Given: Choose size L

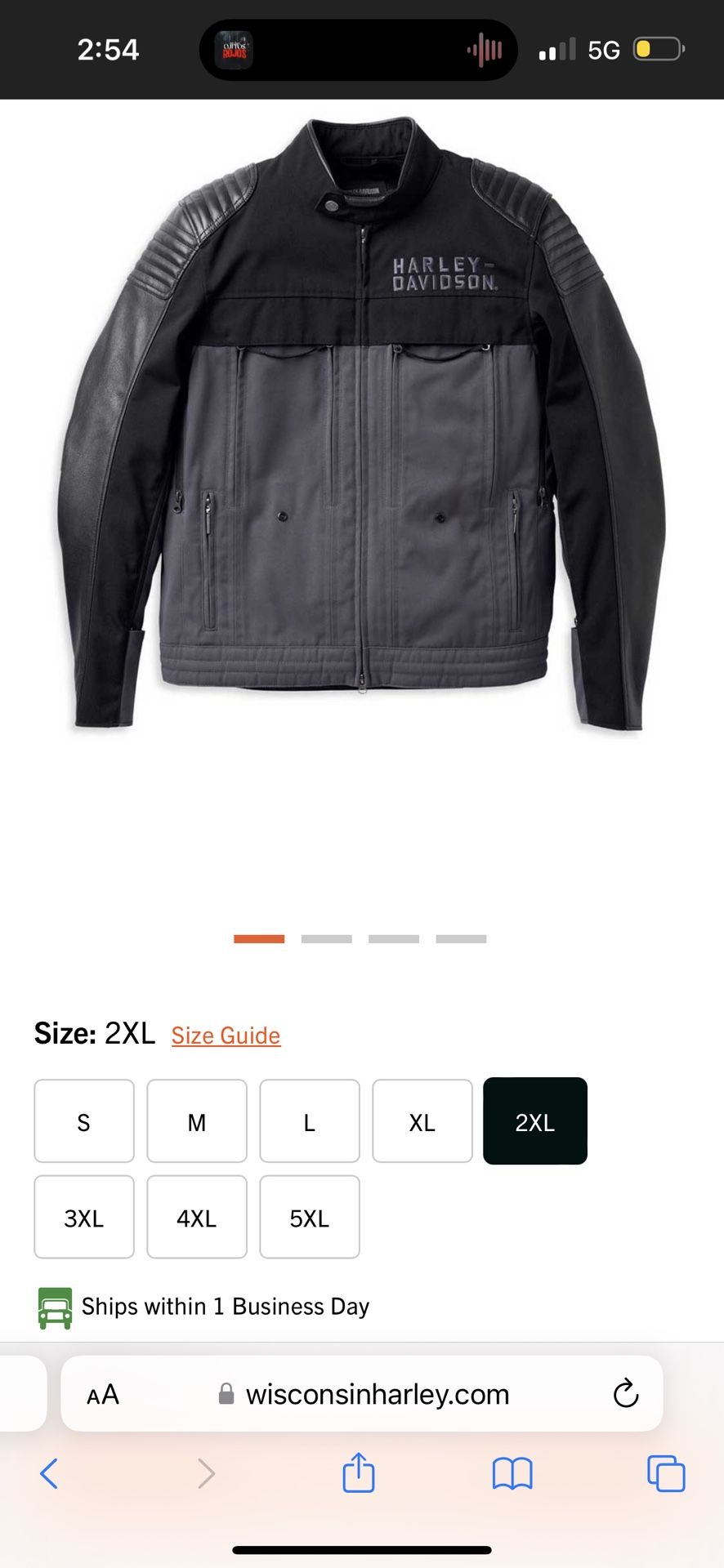Looking at the screenshot, I should tap(310, 1121).
